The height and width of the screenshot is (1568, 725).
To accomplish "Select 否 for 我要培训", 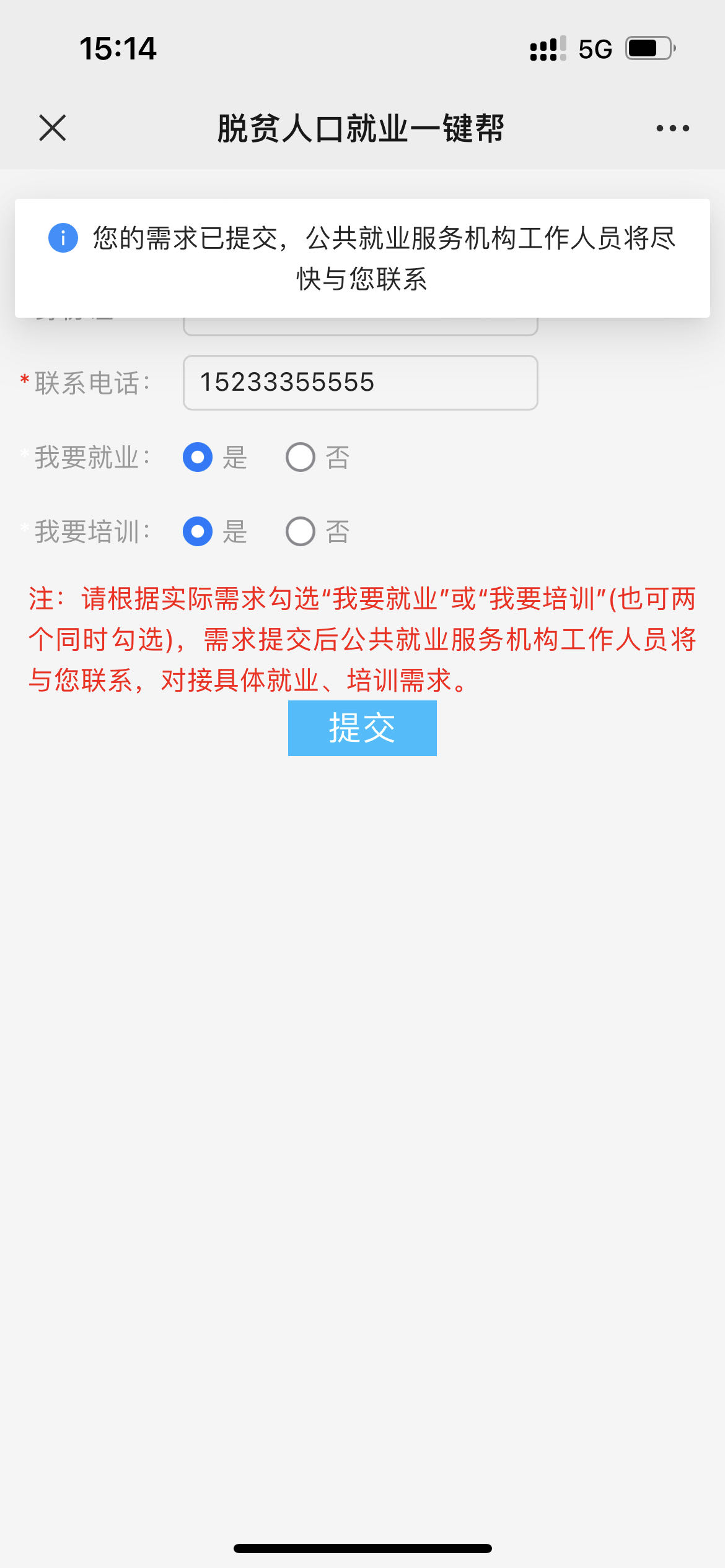I will pos(301,531).
